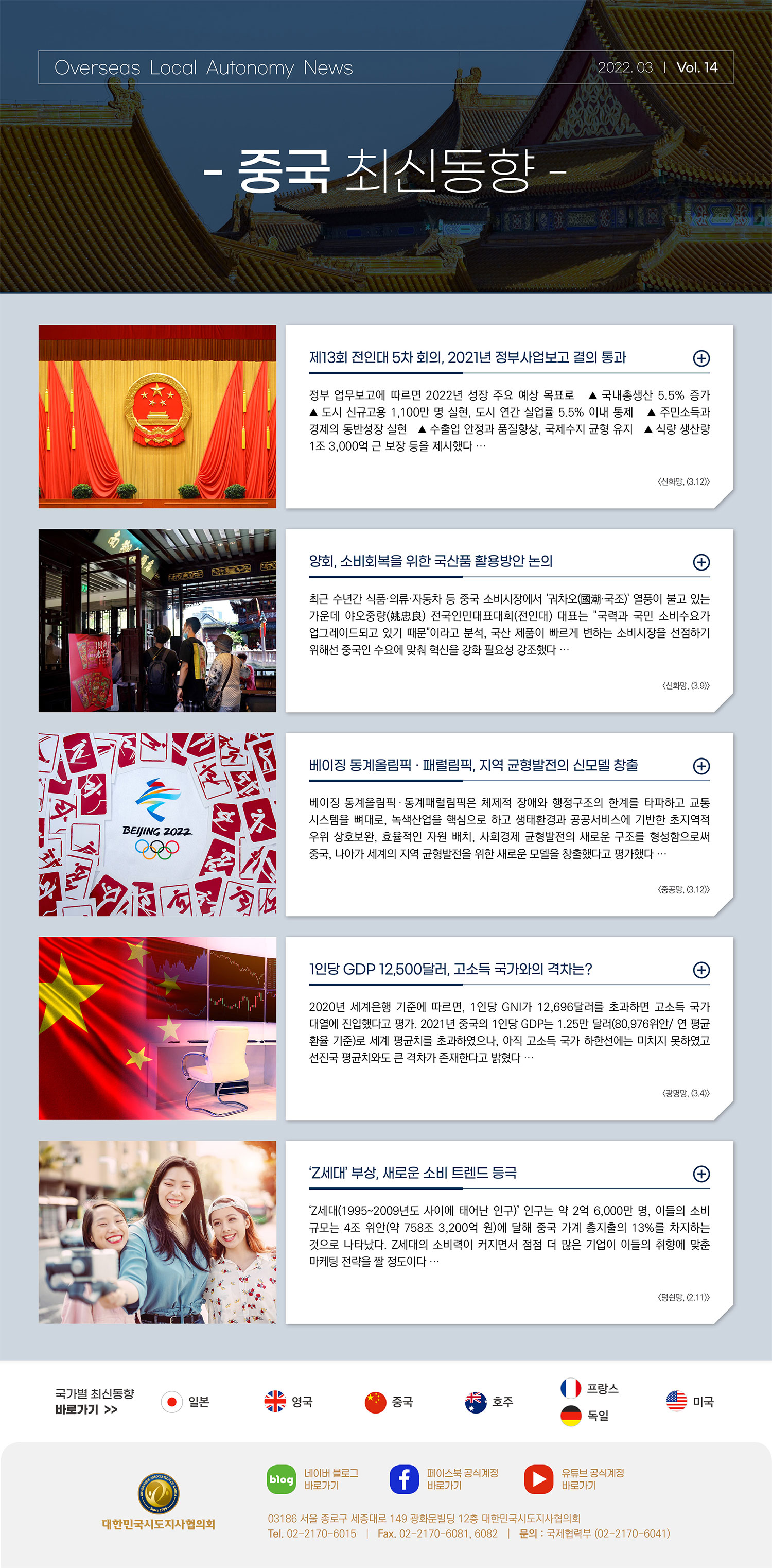The image size is (772, 1568).
Task: Expand the 1인당 GDP 12,500달러 article
Action: coord(701,970)
